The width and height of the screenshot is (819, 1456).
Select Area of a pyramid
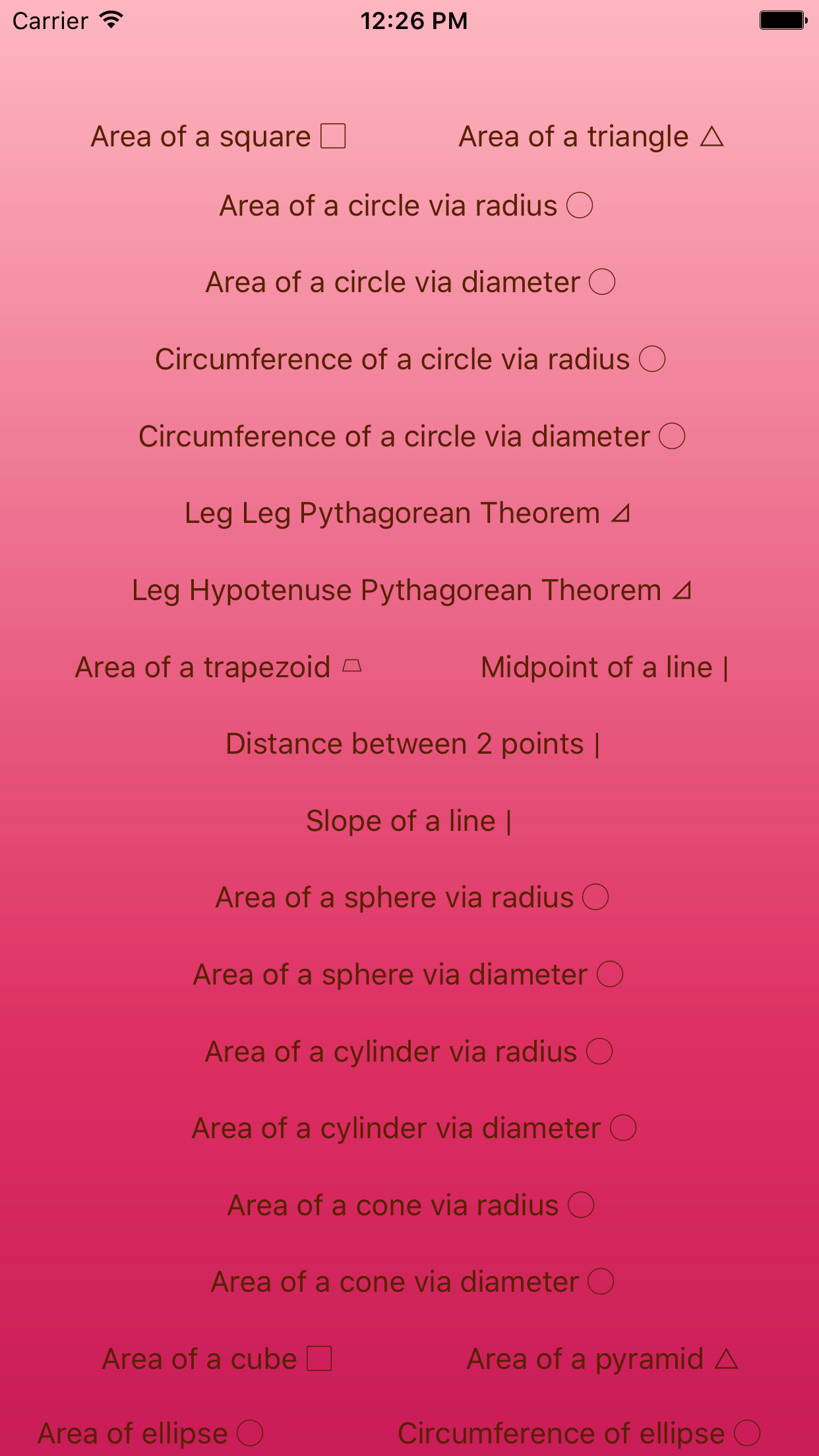pyautogui.click(x=602, y=1359)
